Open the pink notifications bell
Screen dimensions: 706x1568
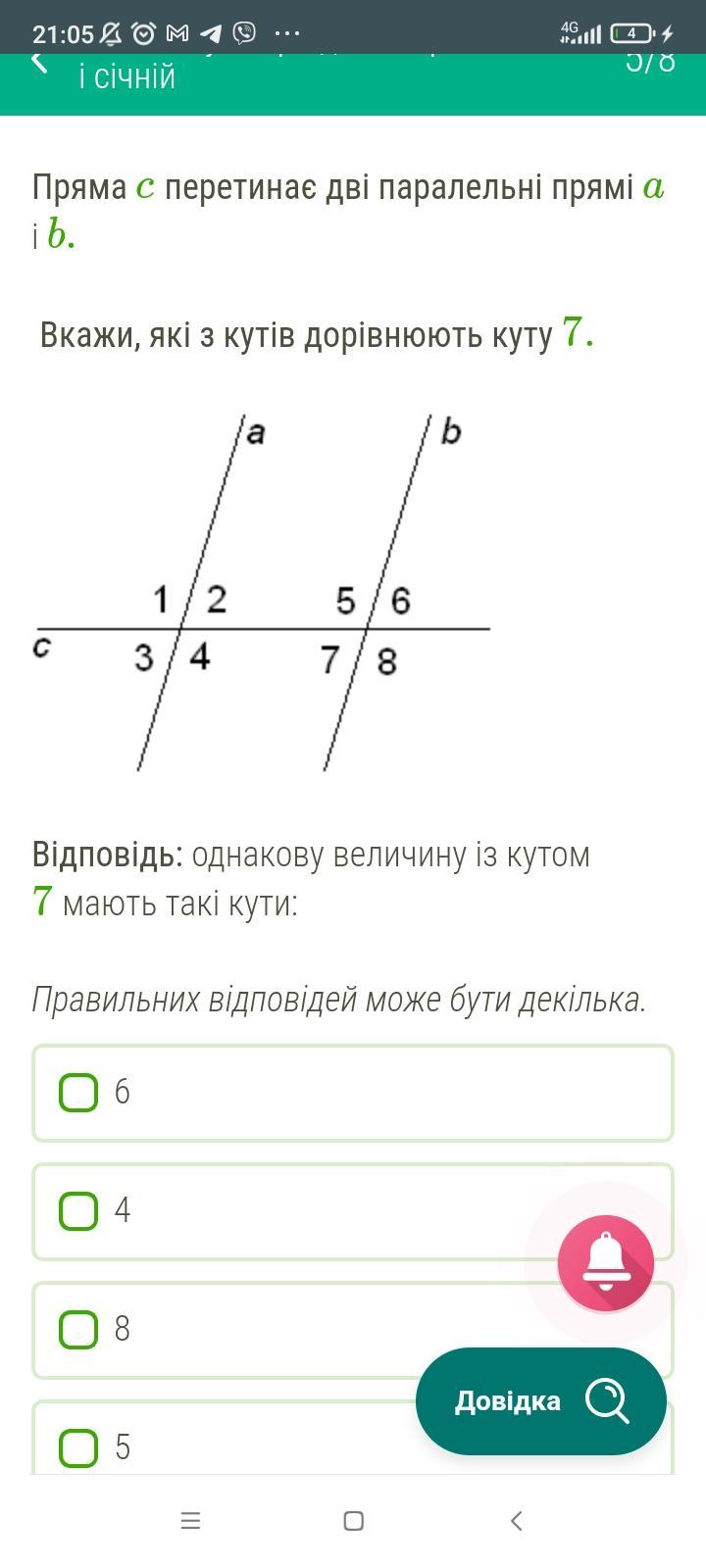coord(606,1264)
